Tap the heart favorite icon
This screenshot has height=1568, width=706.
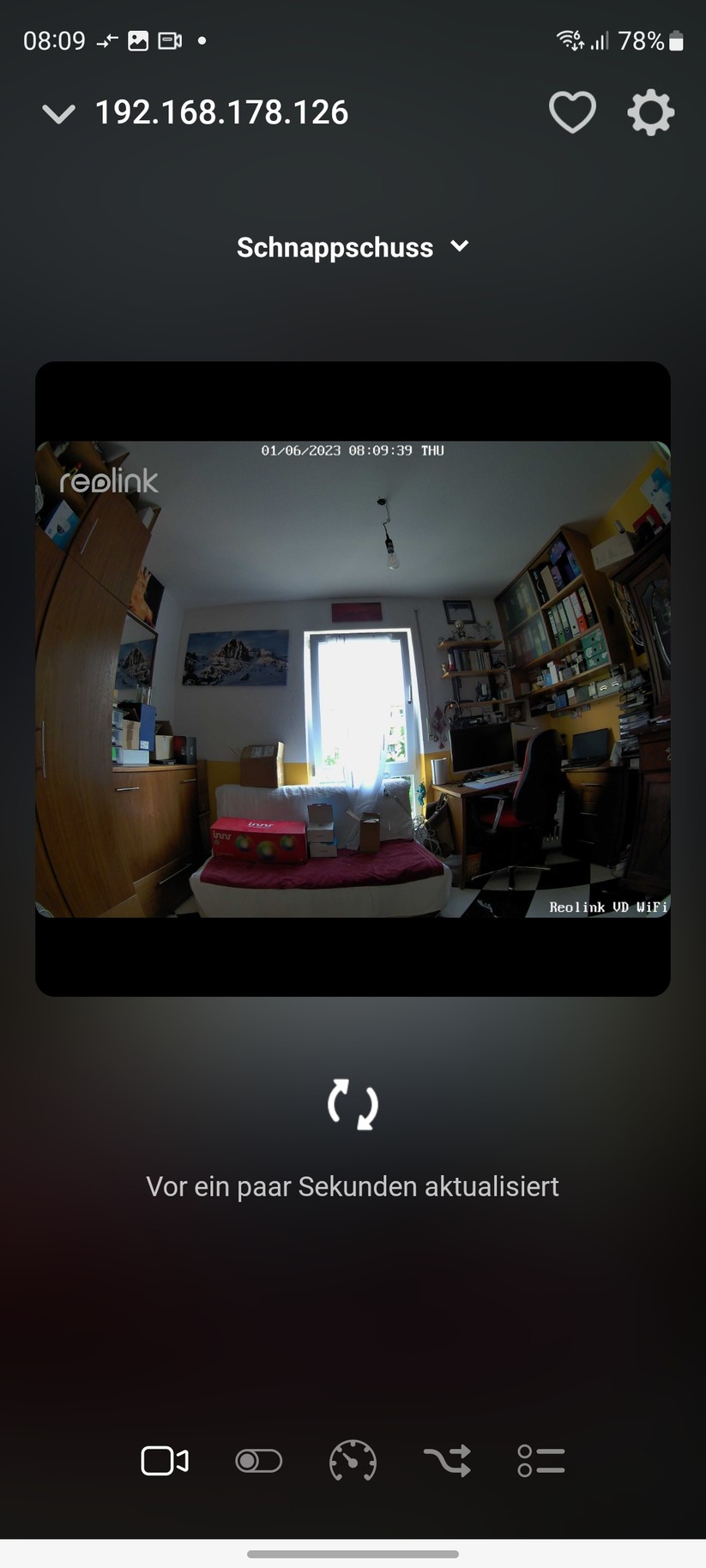point(572,112)
